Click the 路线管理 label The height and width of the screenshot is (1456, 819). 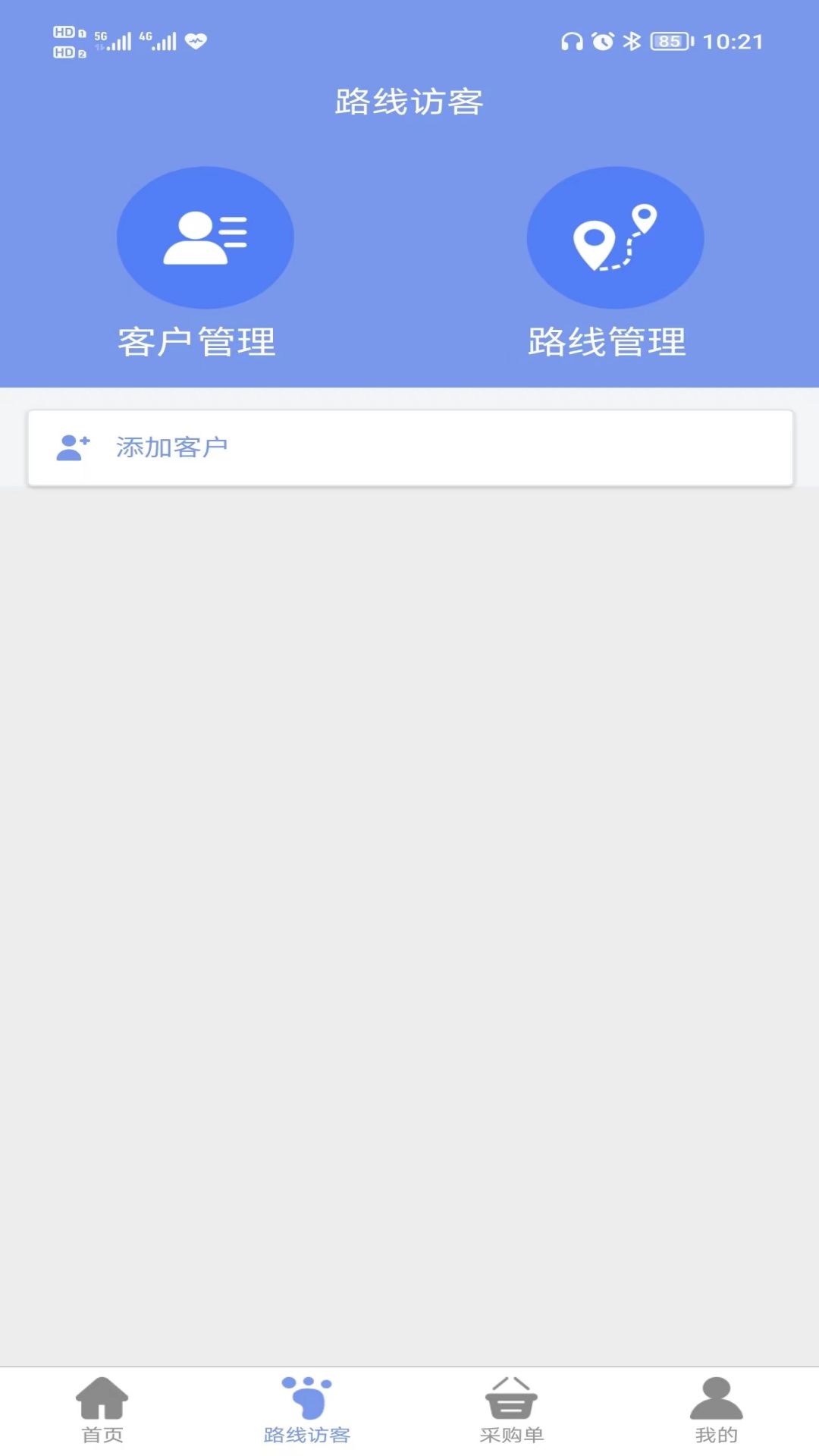pyautogui.click(x=605, y=340)
